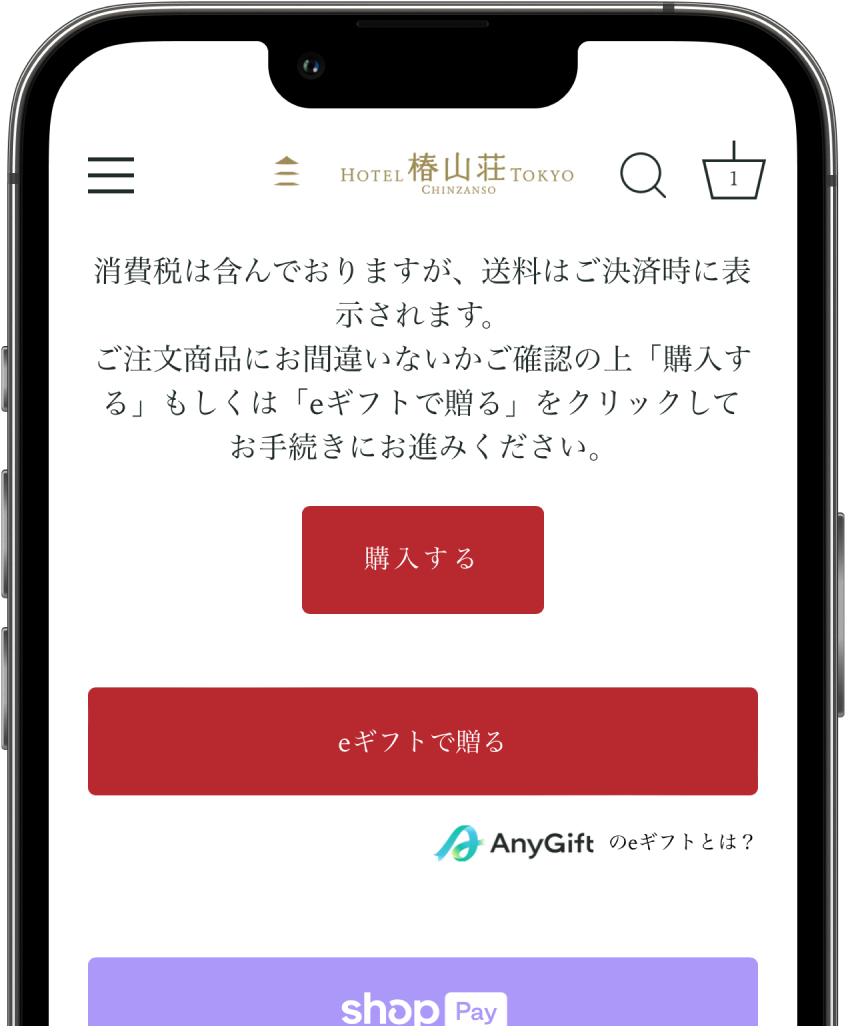
Task: Open the hamburger menu
Action: point(111,175)
